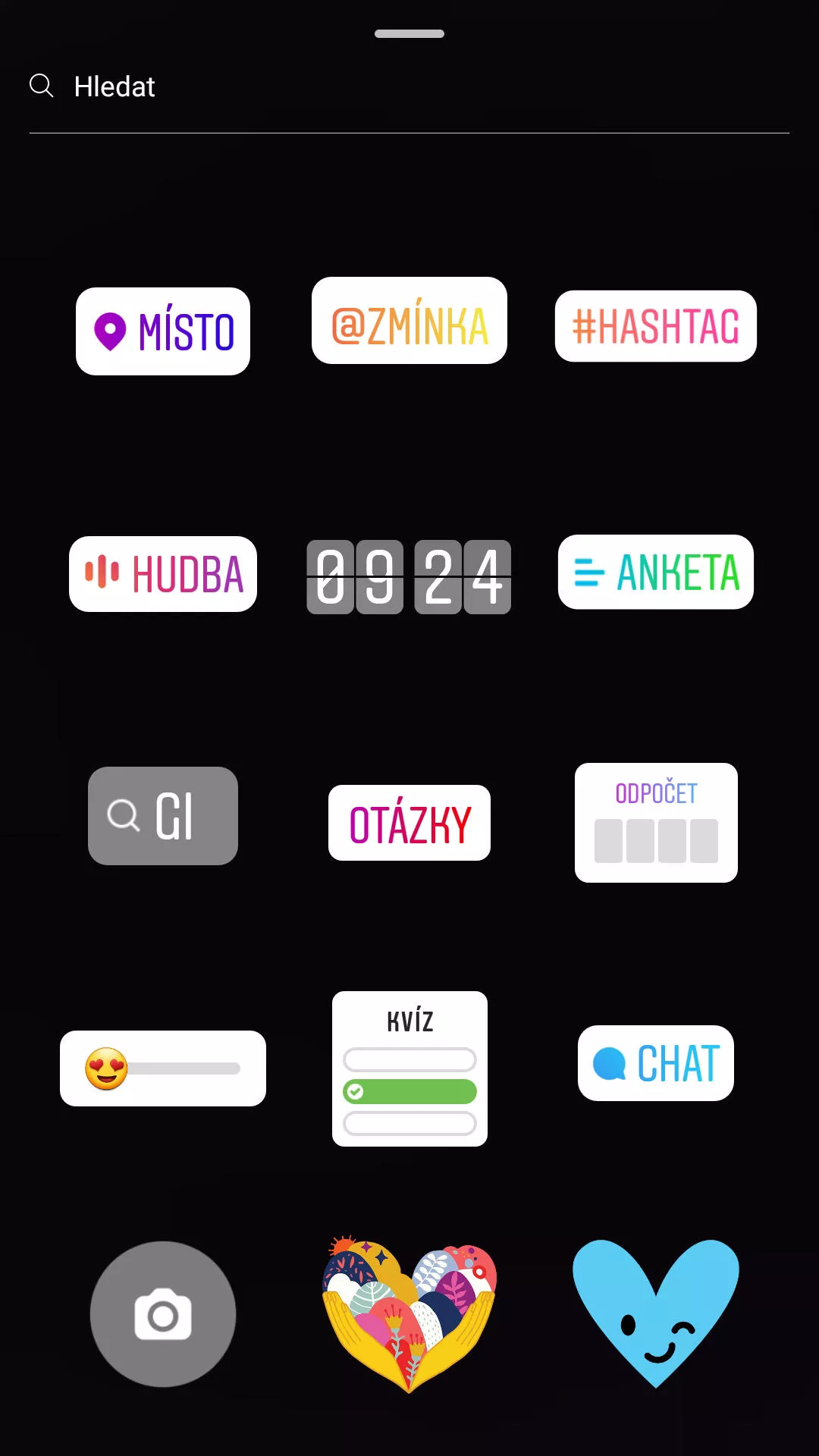Add the CHAT sticker

pyautogui.click(x=656, y=1063)
